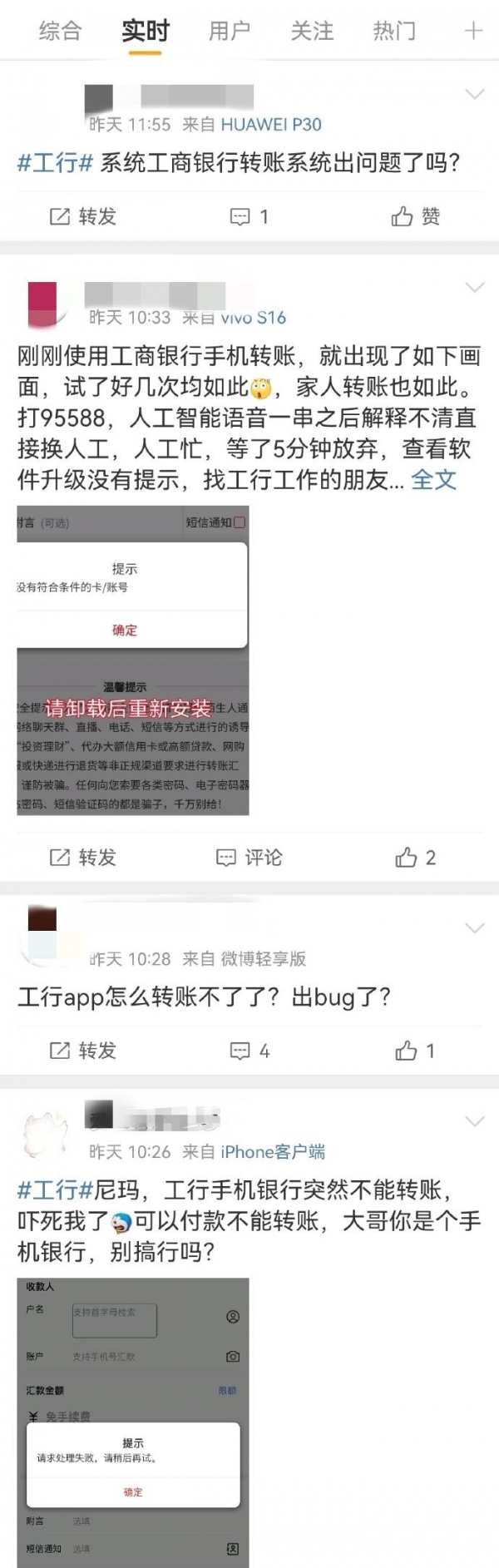The width and height of the screenshot is (499, 1568).
Task: Switch to the 用户 tab
Action: click(229, 32)
